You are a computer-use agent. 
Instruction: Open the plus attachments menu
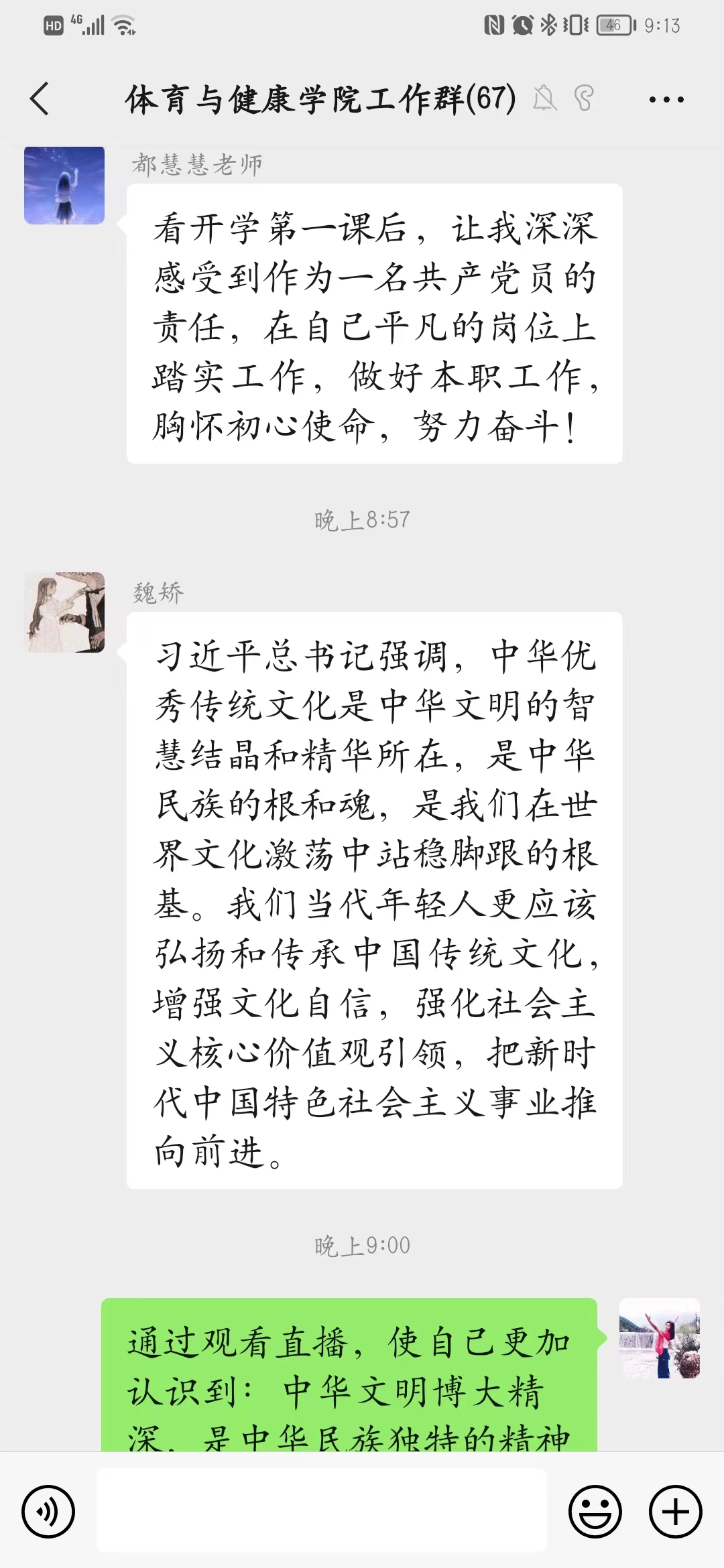point(675,1512)
